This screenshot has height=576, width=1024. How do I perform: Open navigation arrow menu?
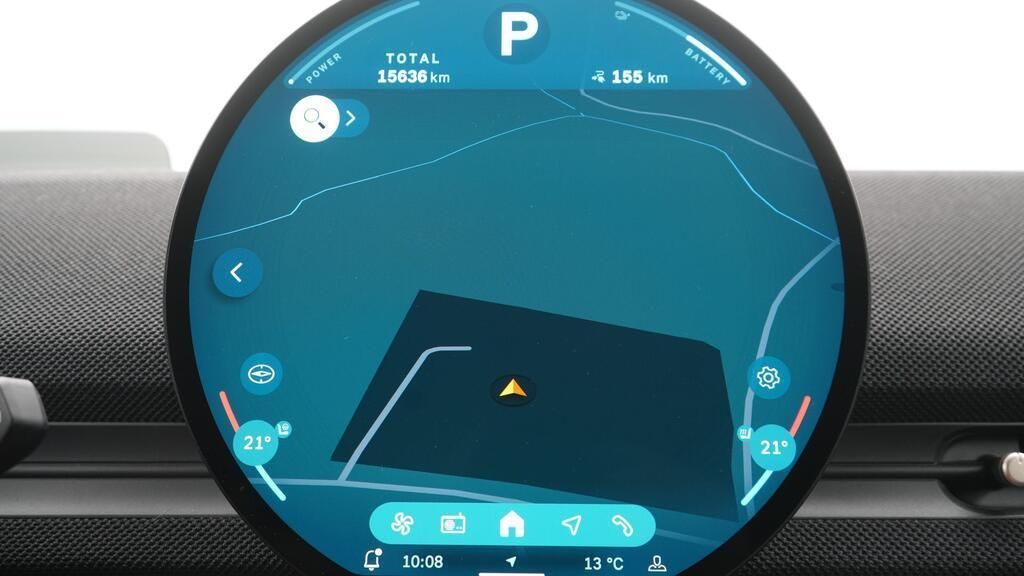tap(571, 524)
